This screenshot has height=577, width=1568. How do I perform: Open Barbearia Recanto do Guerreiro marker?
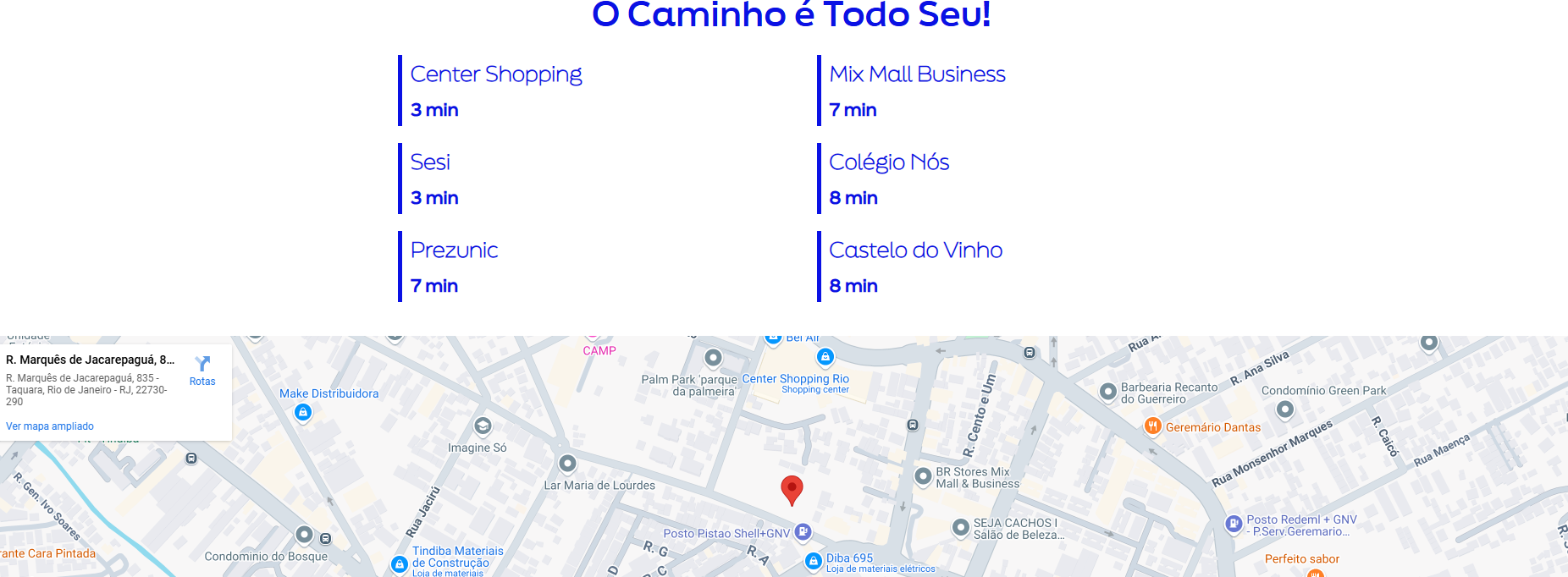coord(1108,392)
